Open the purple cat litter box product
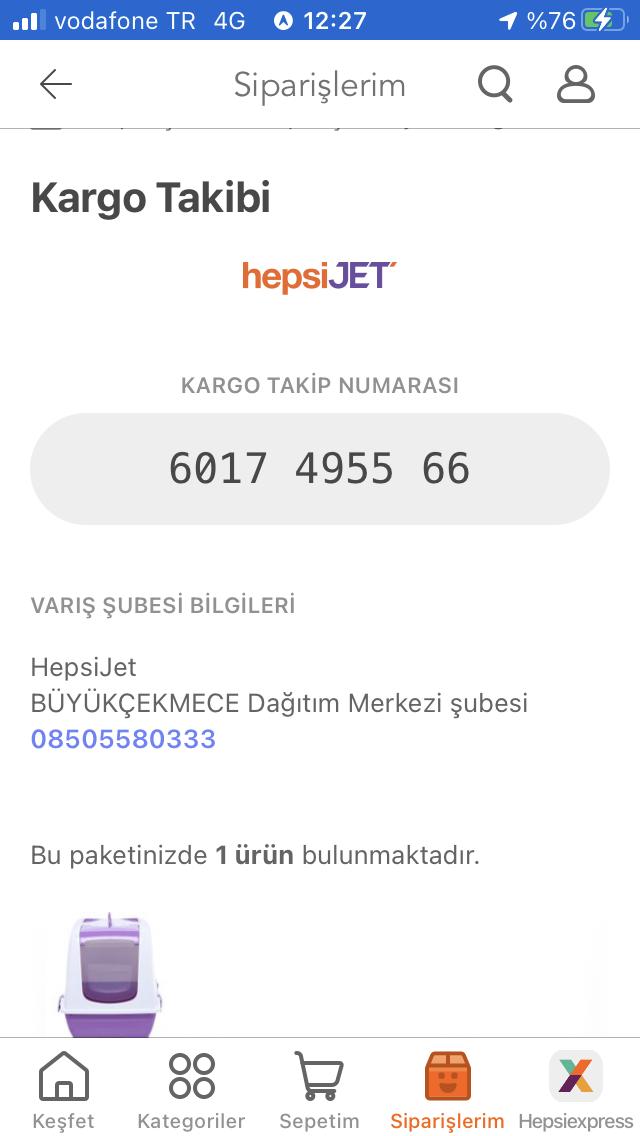 109,974
